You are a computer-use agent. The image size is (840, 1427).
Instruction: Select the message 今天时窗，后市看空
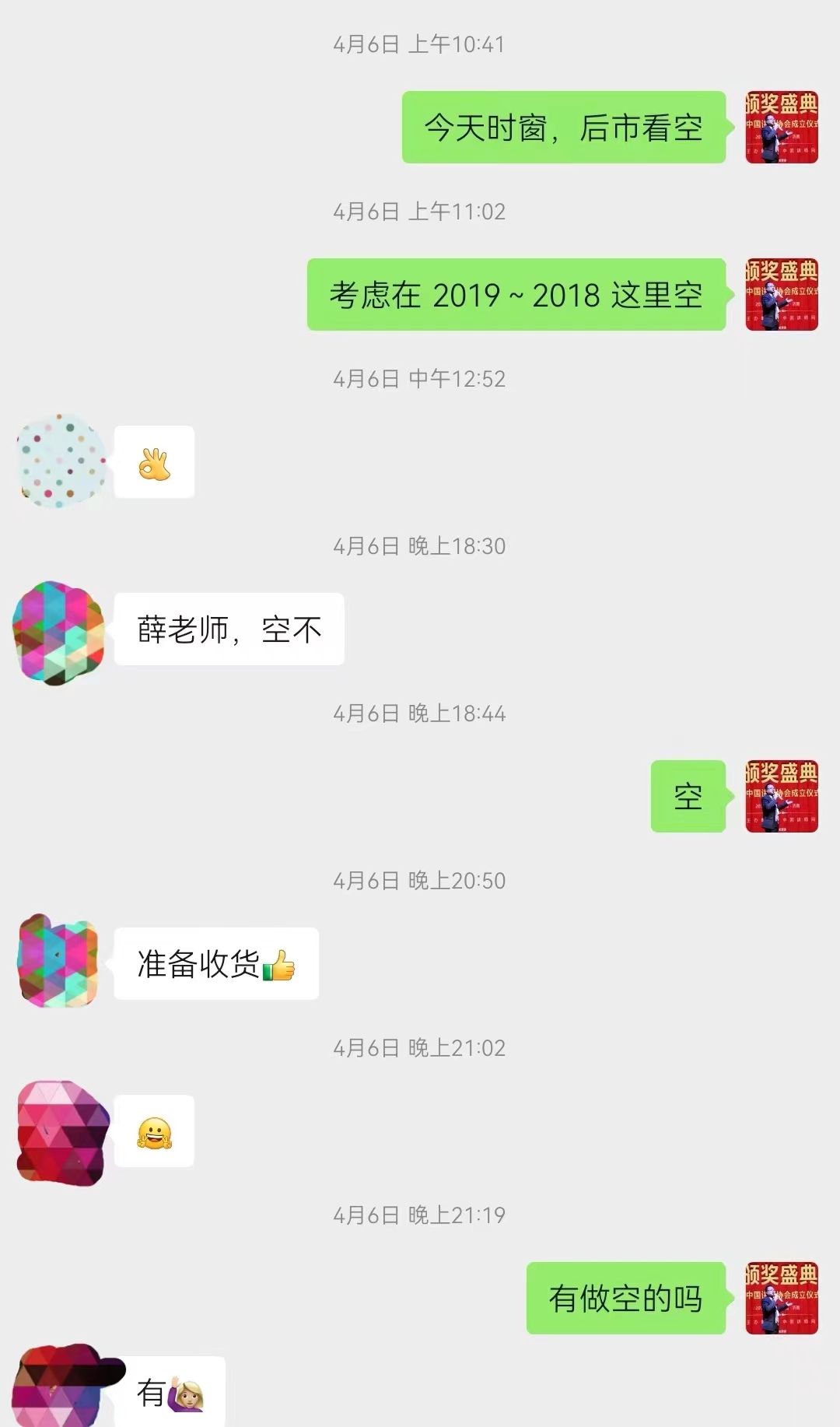(x=562, y=127)
